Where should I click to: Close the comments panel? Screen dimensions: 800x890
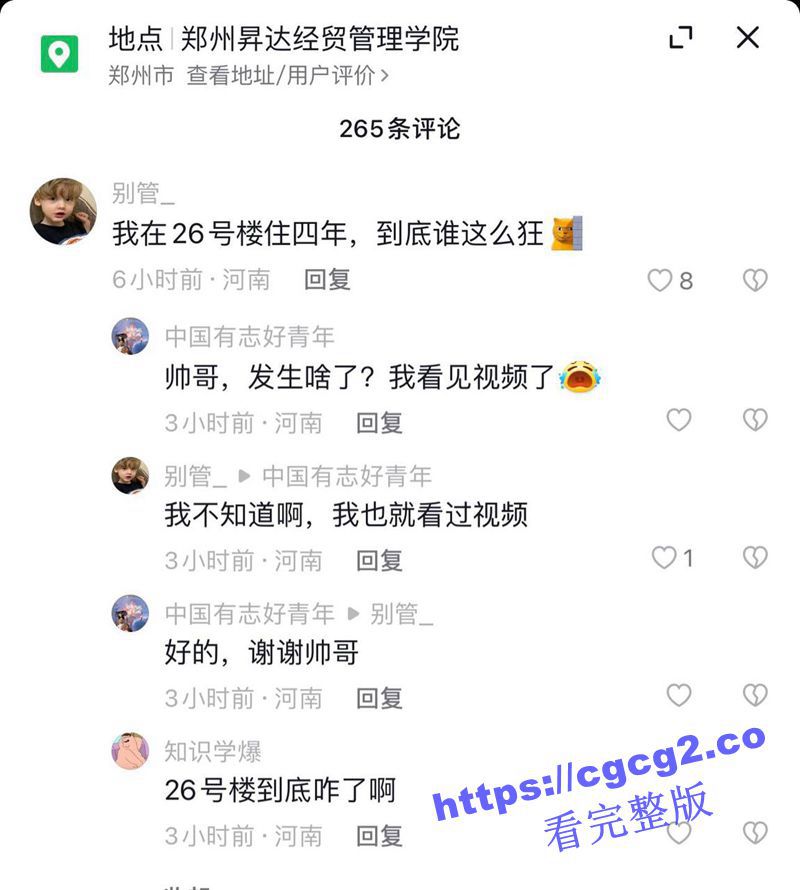[x=747, y=38]
